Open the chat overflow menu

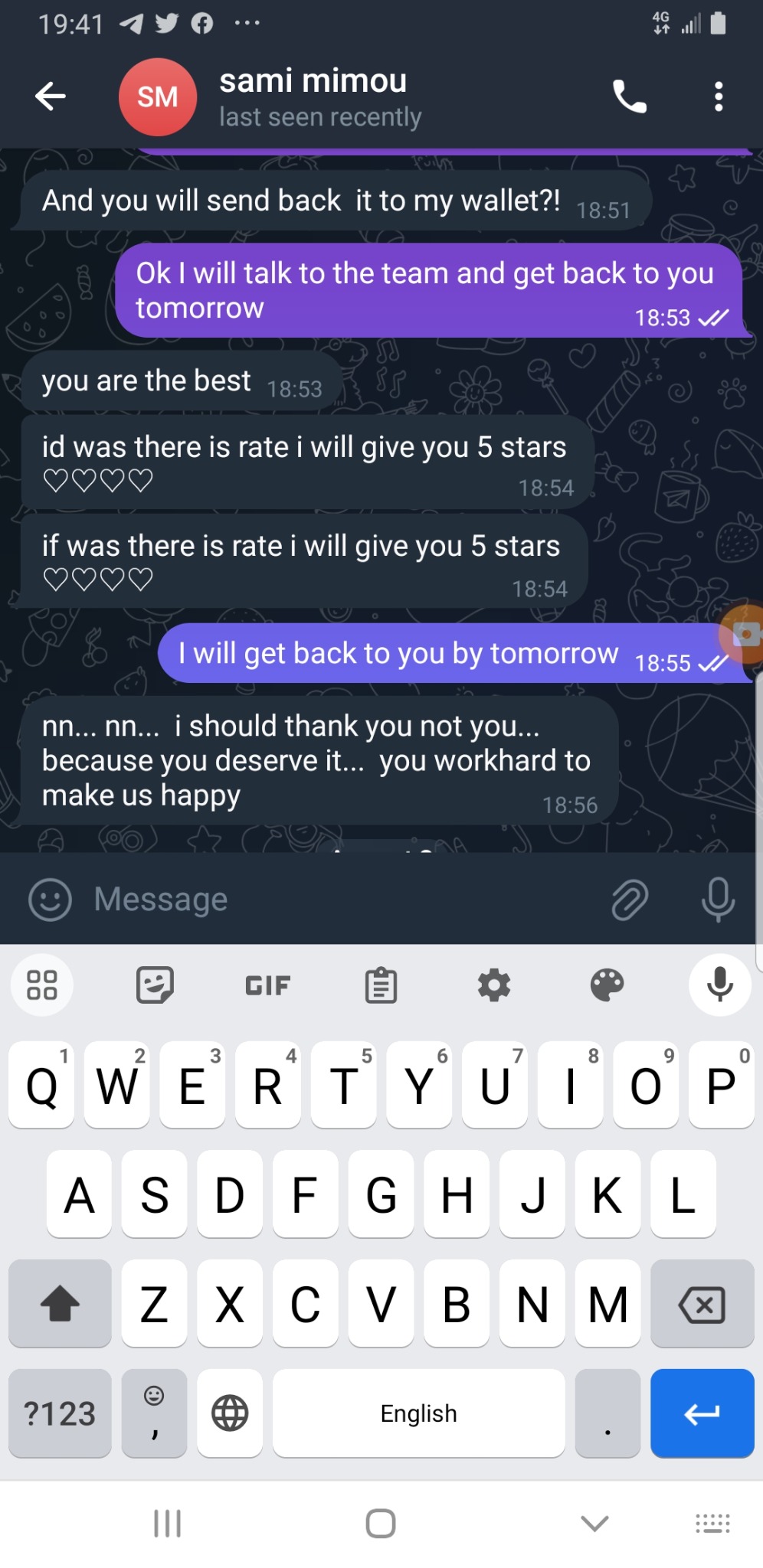pos(718,96)
